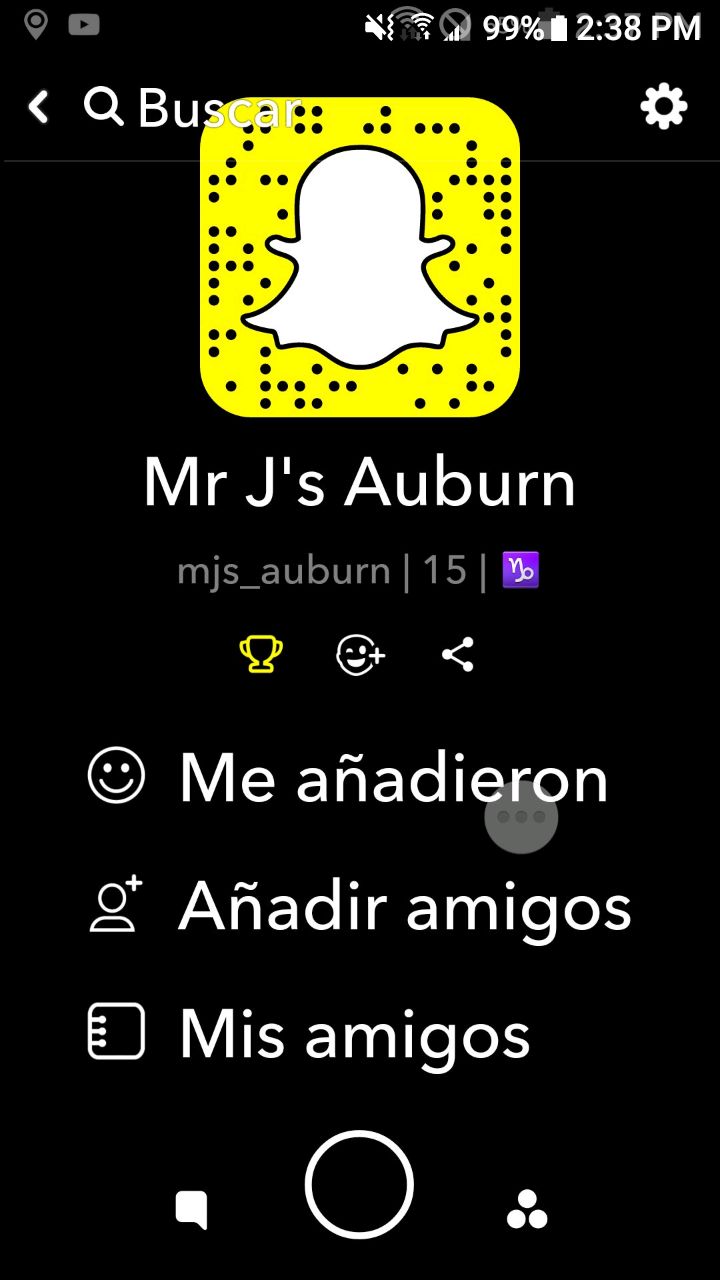Screen dimensions: 720x1280
Task: Share the profile username
Action: click(x=458, y=656)
